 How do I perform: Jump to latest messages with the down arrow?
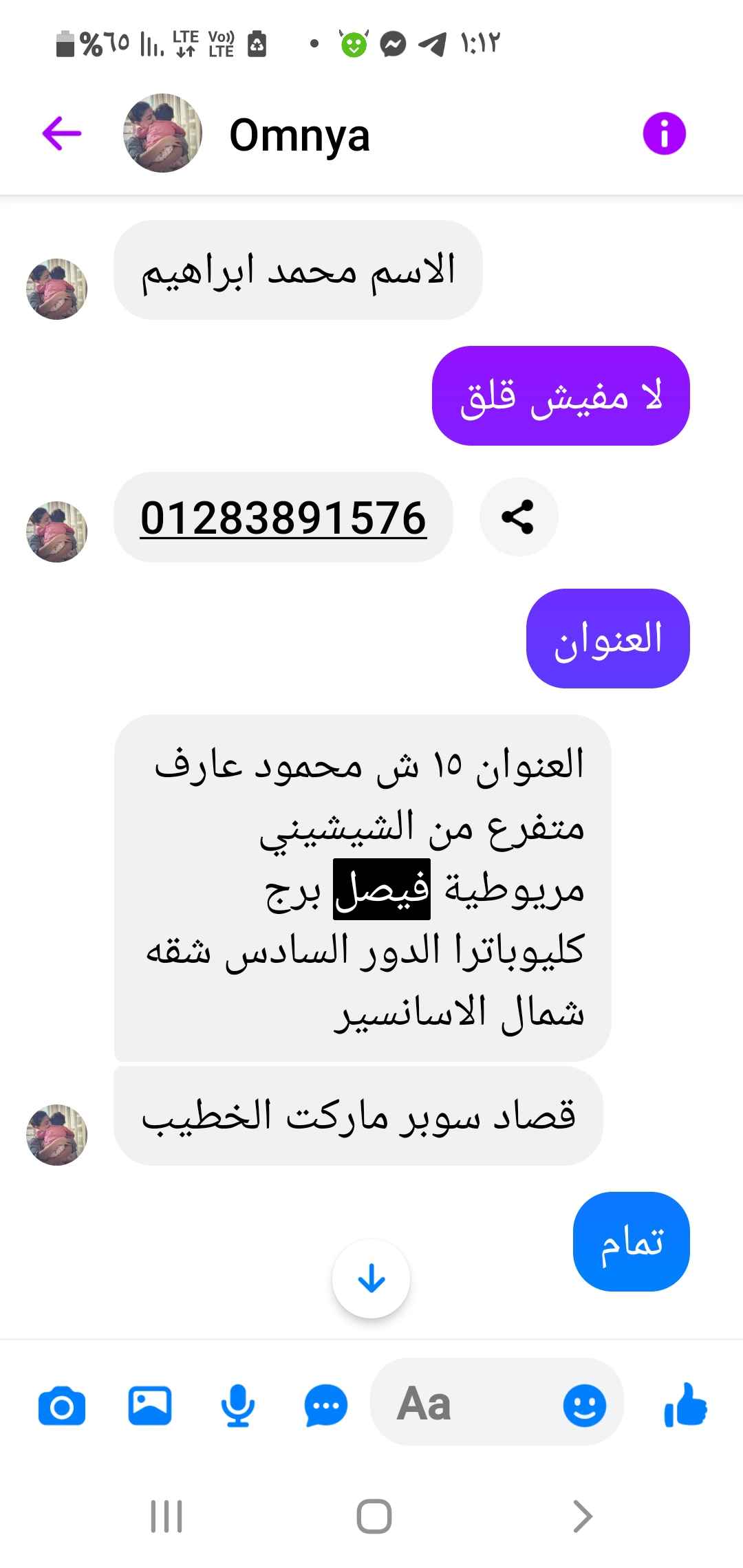[x=371, y=1278]
